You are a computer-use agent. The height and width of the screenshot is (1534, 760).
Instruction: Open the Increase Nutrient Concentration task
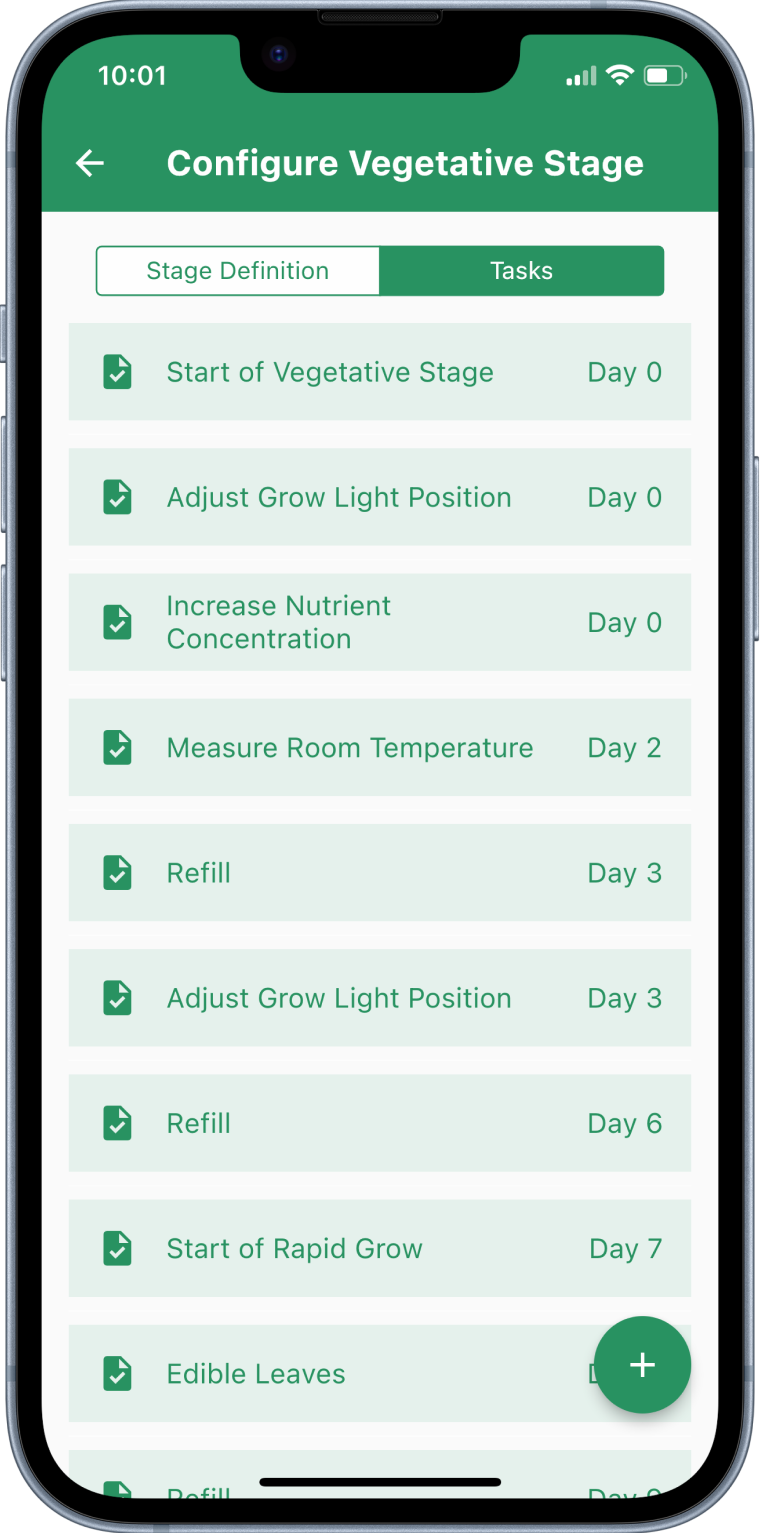click(380, 622)
